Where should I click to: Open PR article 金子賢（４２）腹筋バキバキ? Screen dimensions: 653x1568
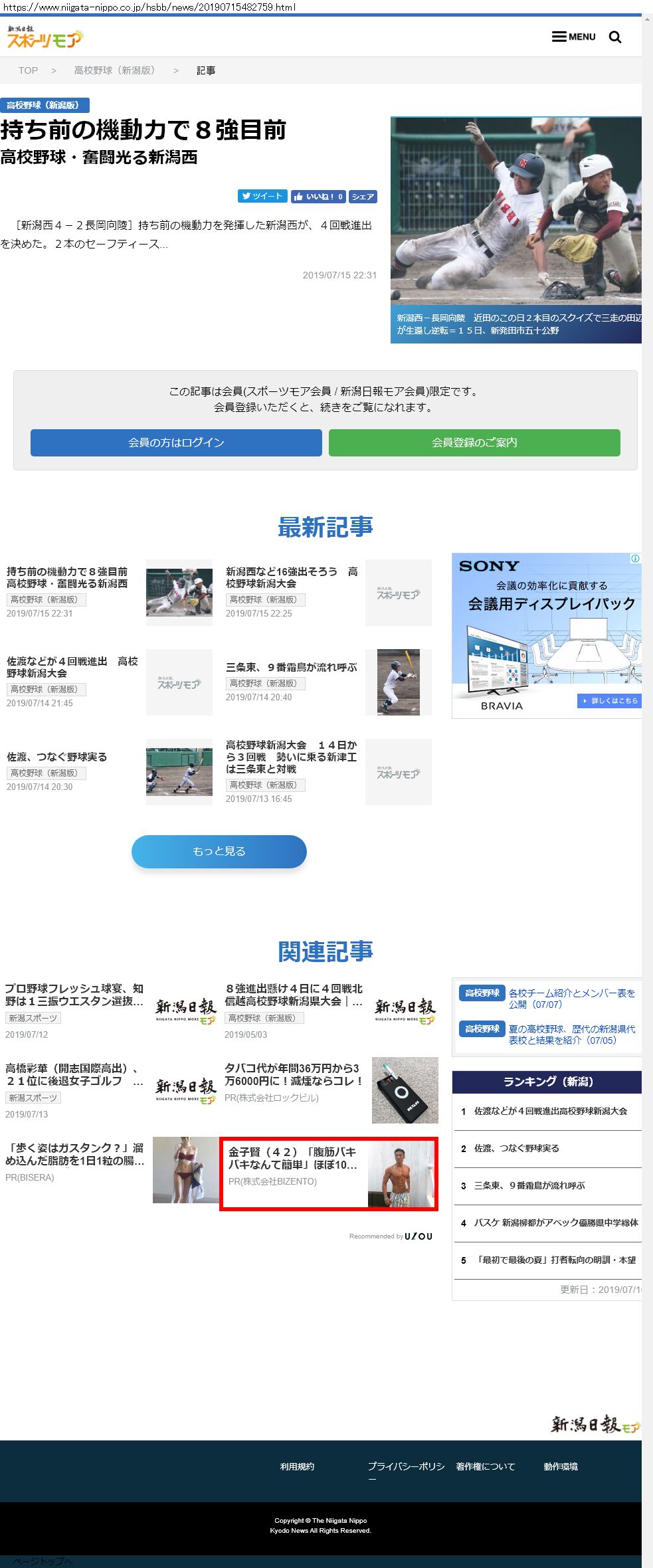(x=292, y=1158)
